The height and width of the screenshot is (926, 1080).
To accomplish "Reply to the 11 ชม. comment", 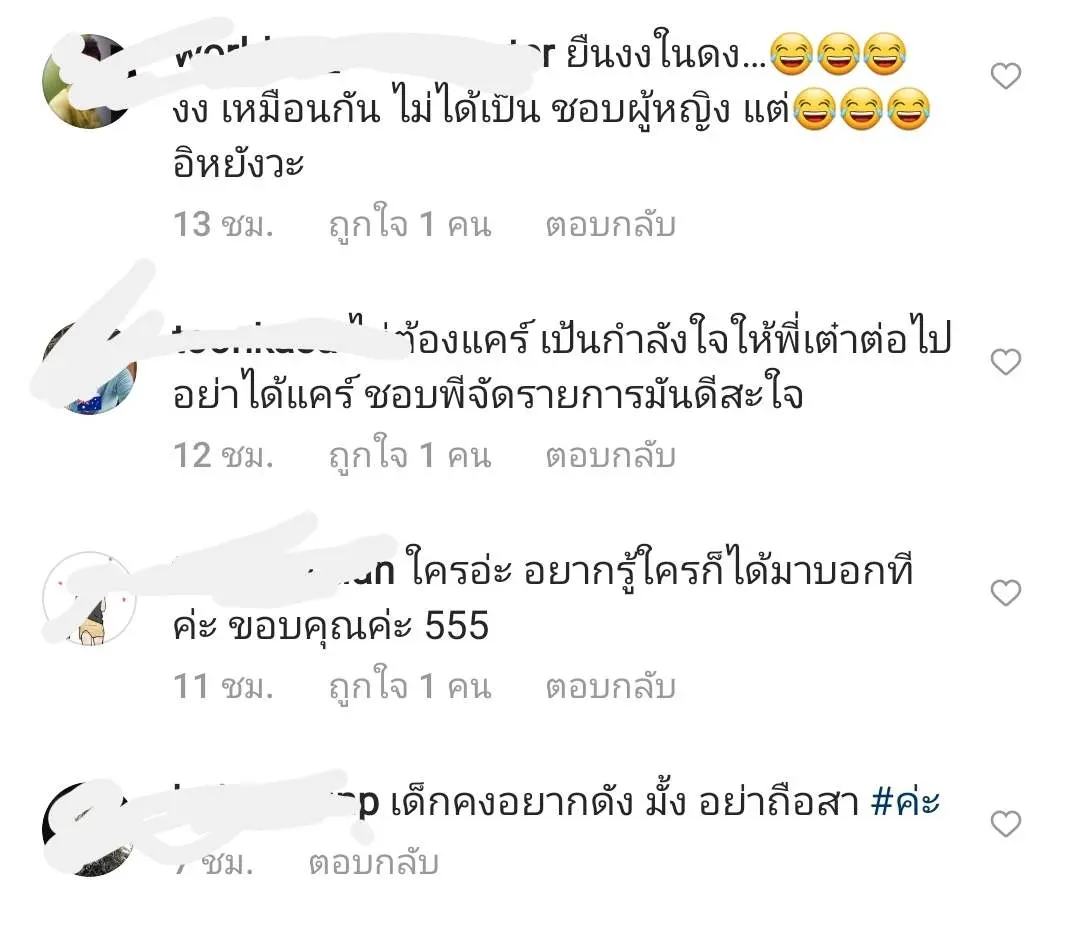I will point(610,688).
